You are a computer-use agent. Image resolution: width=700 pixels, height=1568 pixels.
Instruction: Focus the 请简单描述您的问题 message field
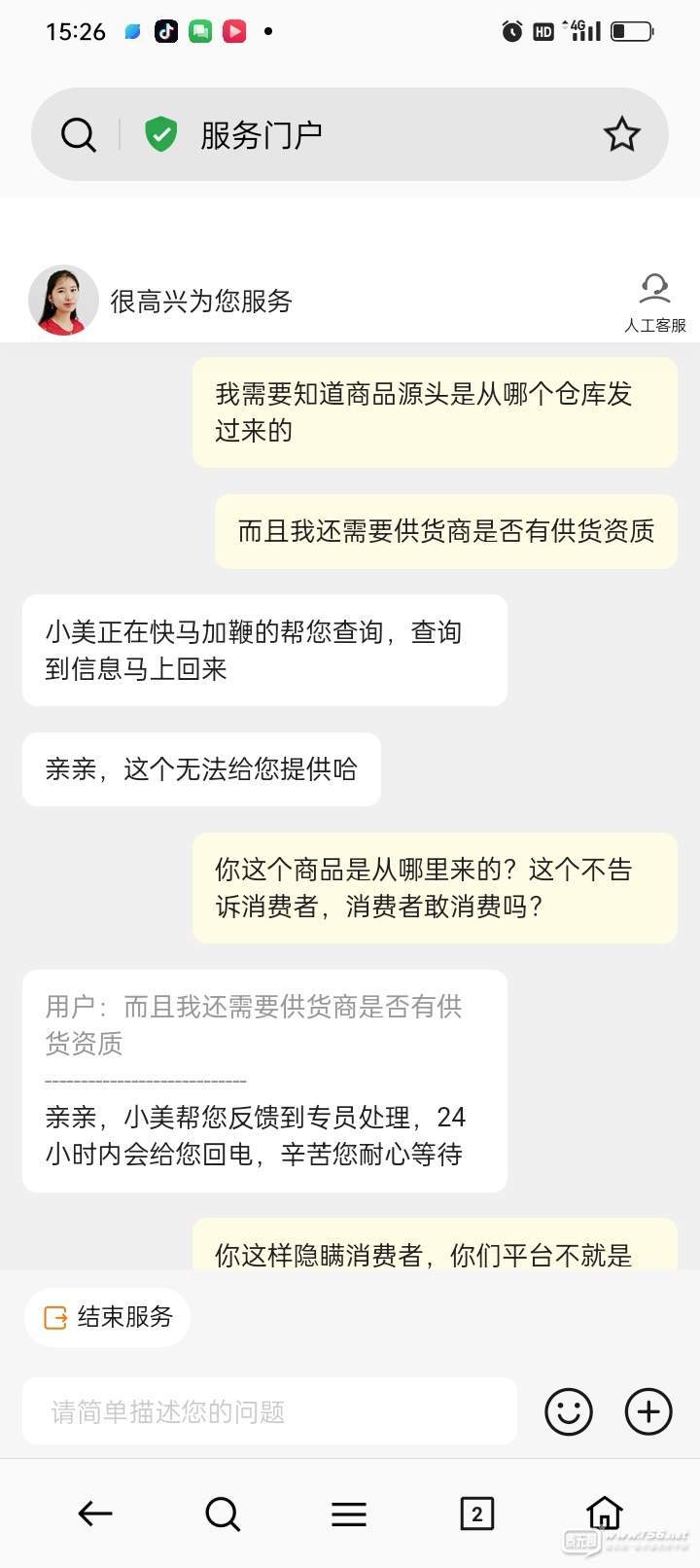click(269, 1411)
